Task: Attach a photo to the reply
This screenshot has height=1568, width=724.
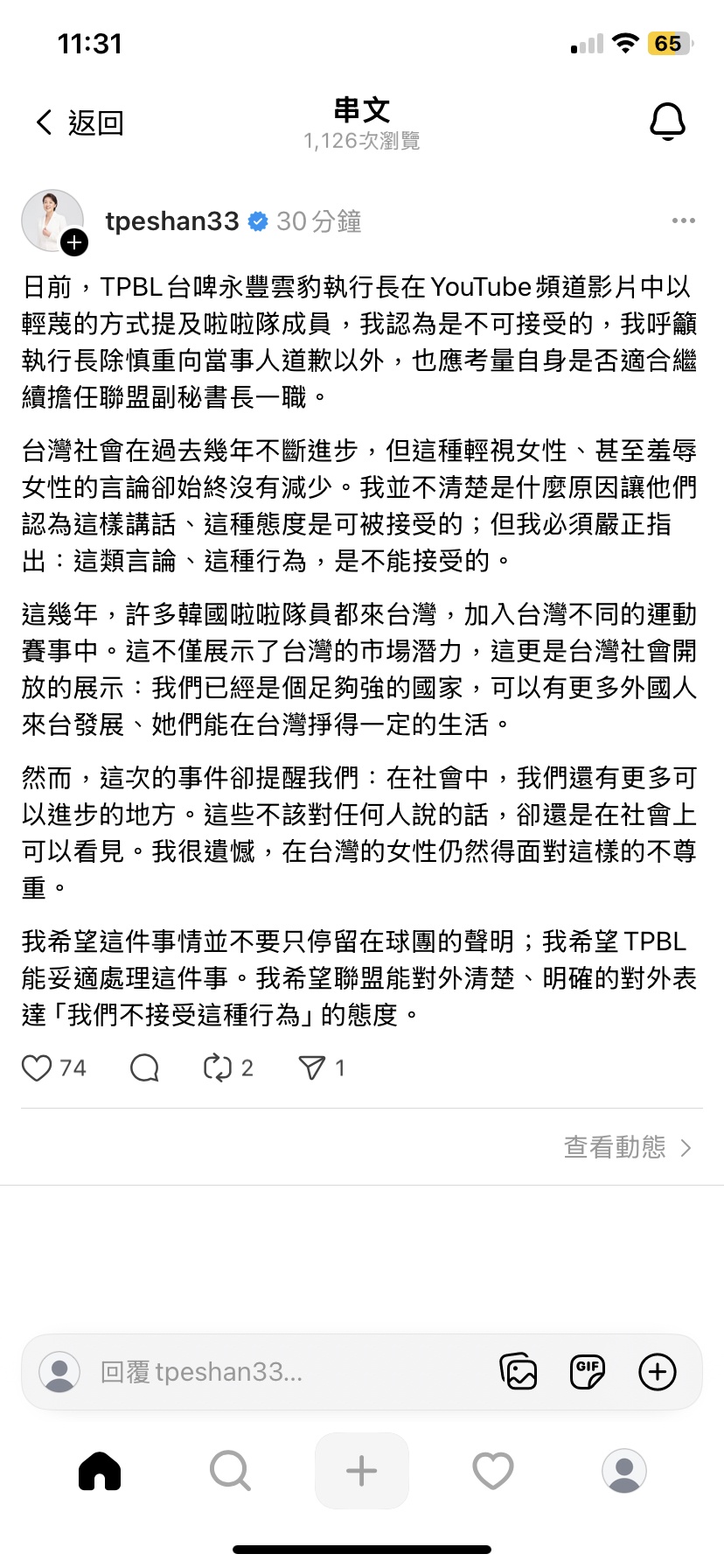Action: [x=519, y=1371]
